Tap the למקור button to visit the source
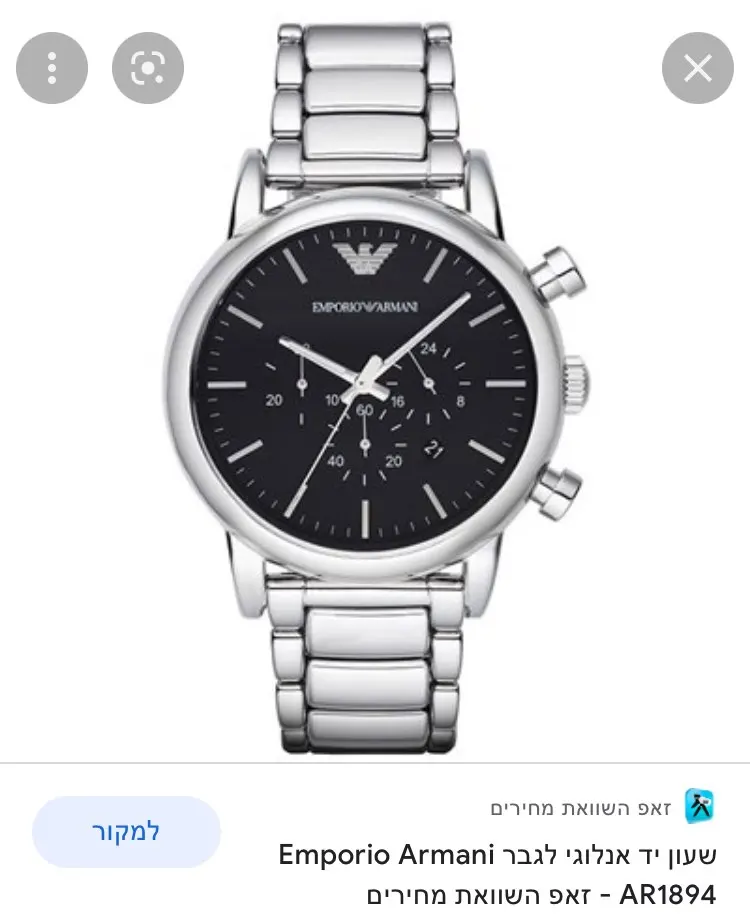The width and height of the screenshot is (750, 924). coord(126,831)
